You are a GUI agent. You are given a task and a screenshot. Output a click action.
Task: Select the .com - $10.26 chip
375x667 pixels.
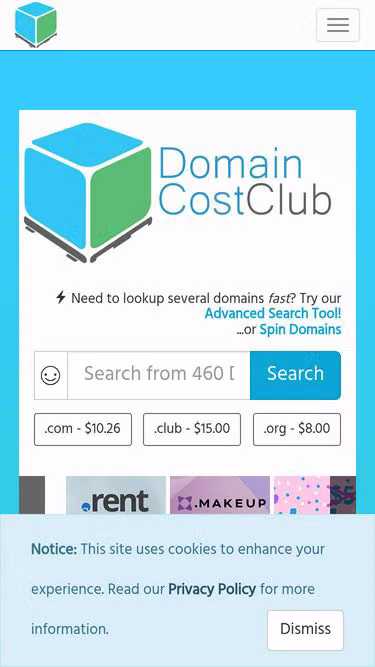pyautogui.click(x=83, y=429)
